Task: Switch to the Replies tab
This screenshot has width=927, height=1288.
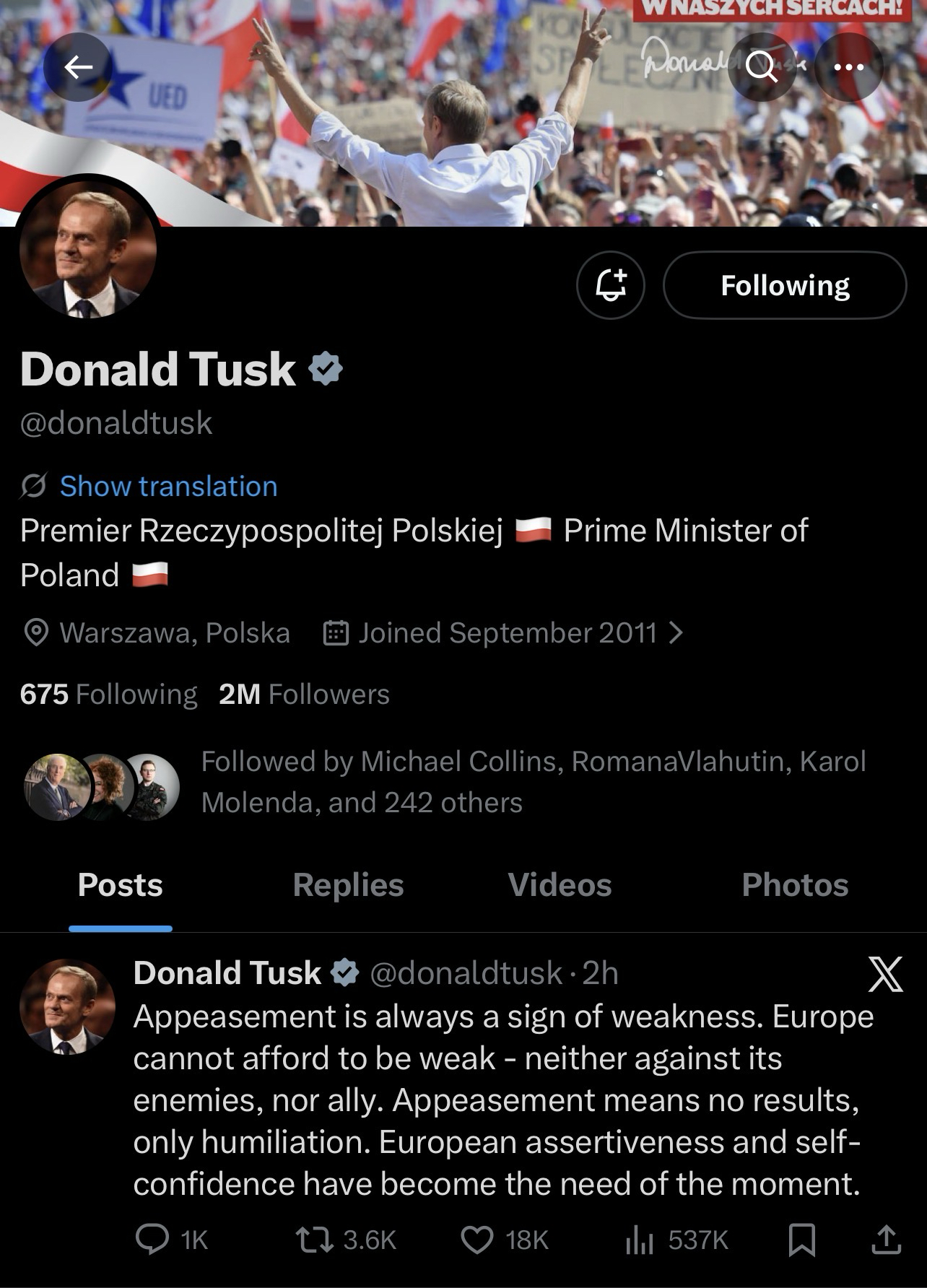Action: [348, 884]
